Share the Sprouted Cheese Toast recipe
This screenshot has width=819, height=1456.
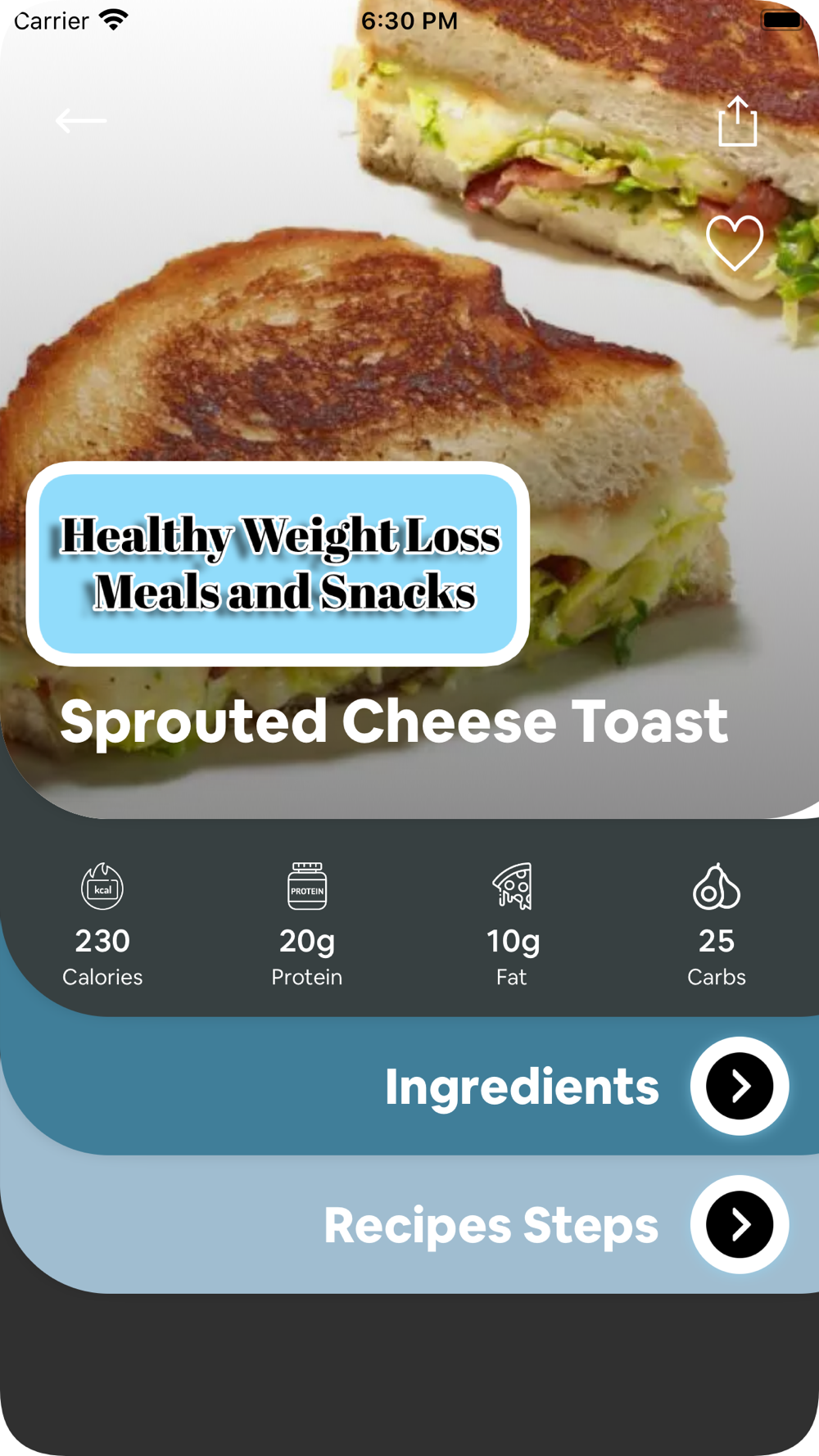pyautogui.click(x=737, y=121)
